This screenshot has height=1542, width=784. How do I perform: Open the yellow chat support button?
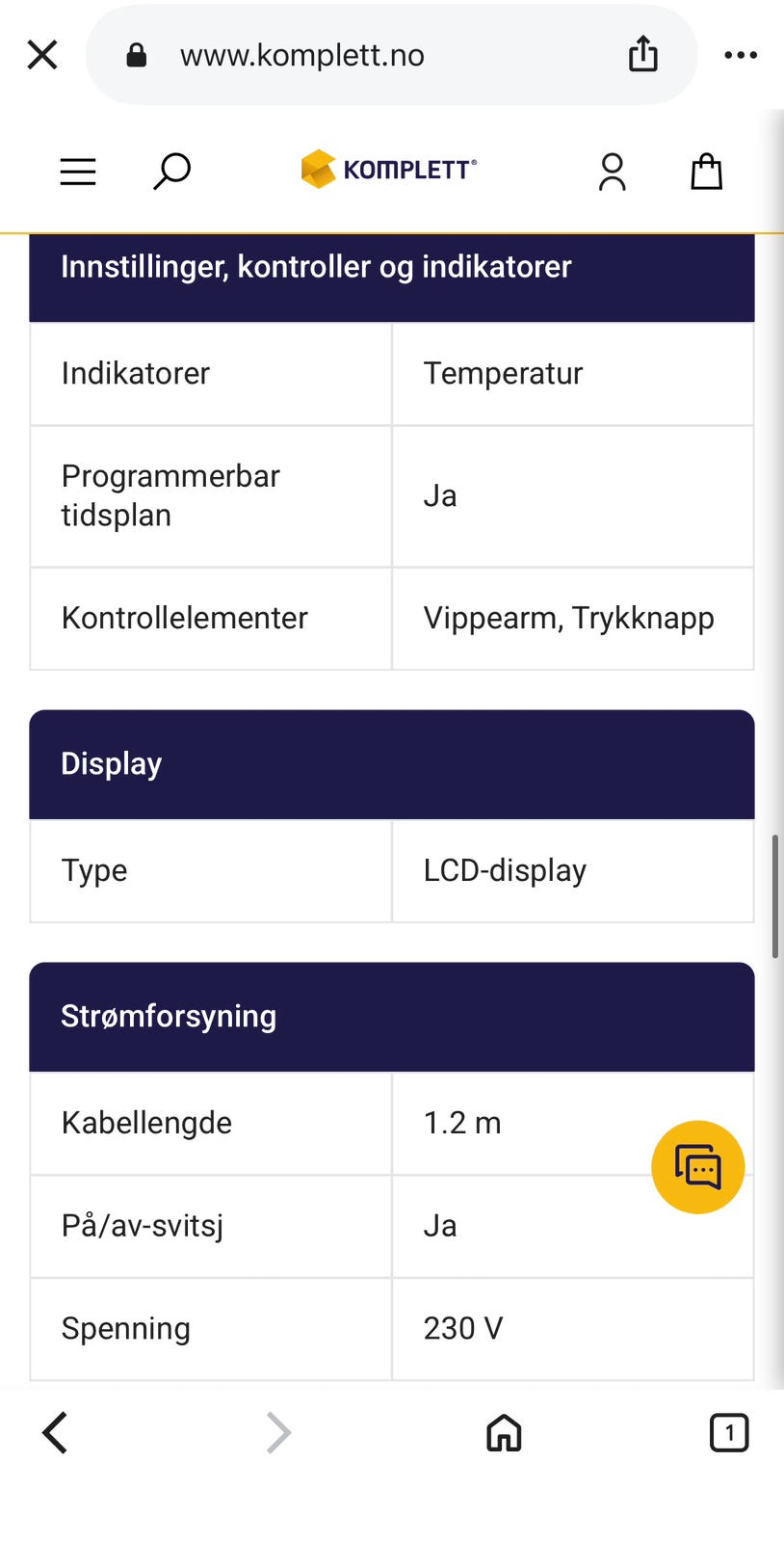[698, 1167]
